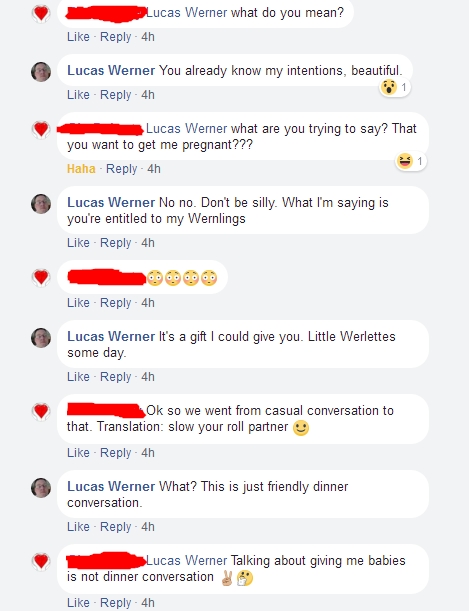The height and width of the screenshot is (611, 469).
Task: Reply to the "giving me babies" comment
Action: tap(116, 602)
